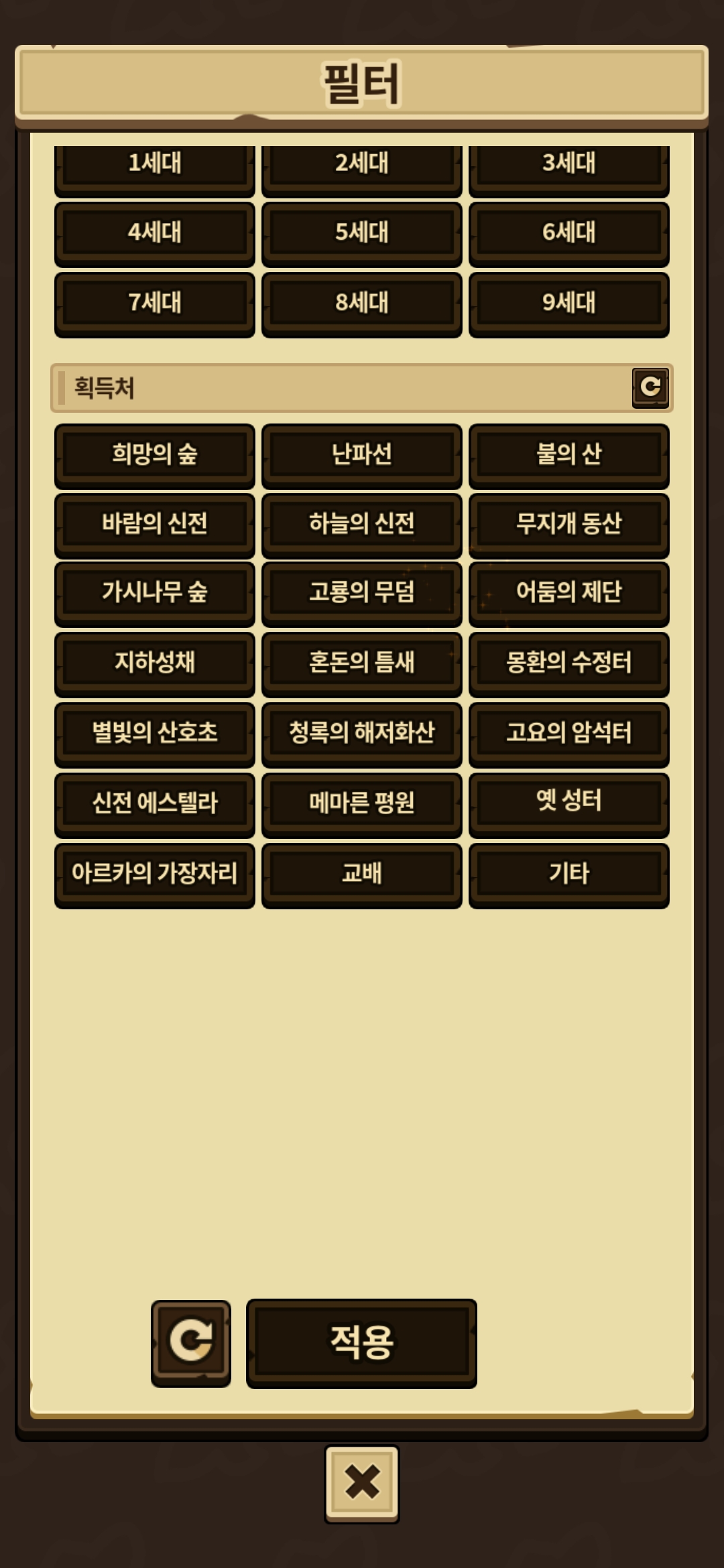This screenshot has height=1568, width=724.
Task: Reset the 획득처 section filters
Action: point(650,387)
